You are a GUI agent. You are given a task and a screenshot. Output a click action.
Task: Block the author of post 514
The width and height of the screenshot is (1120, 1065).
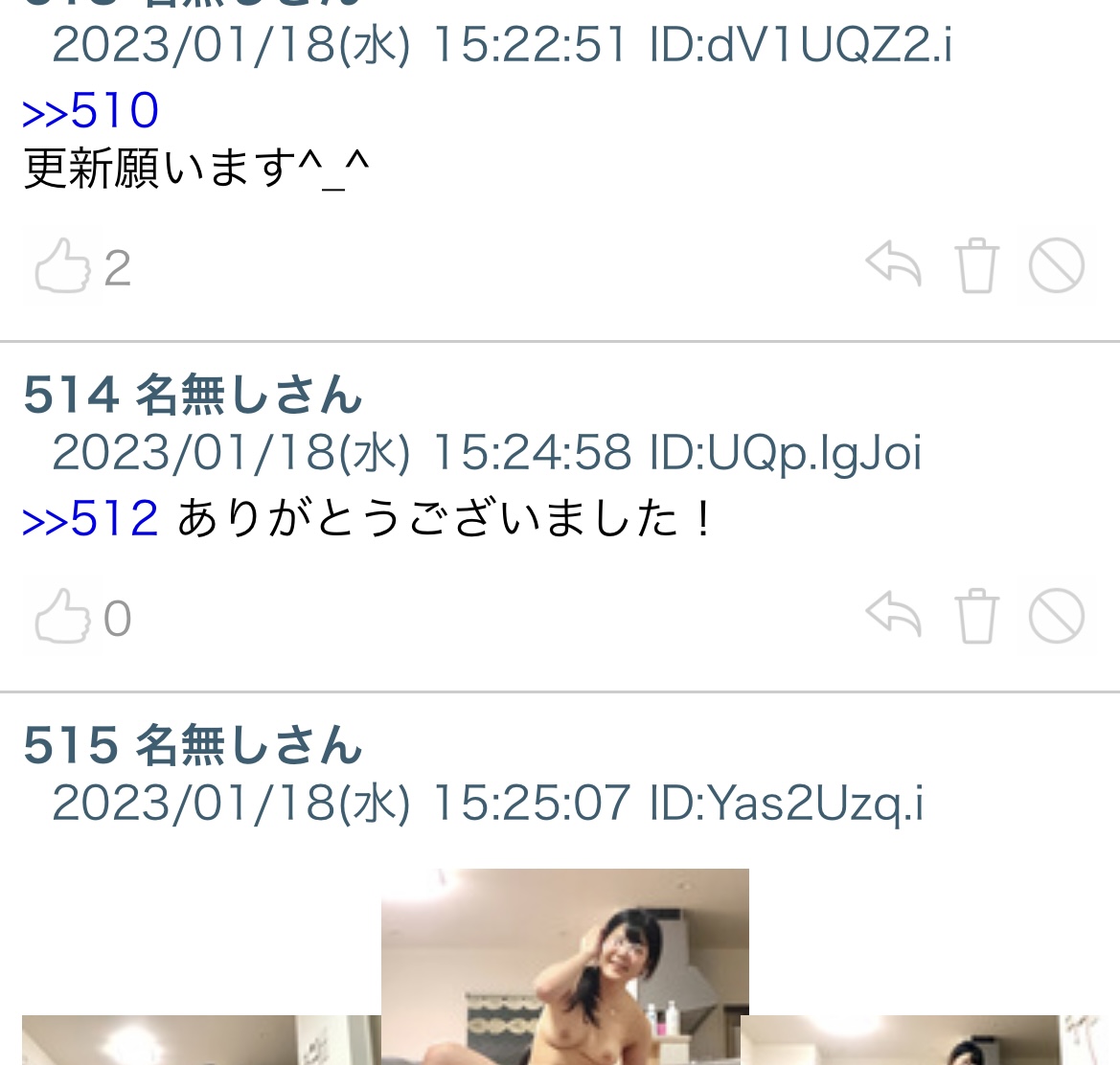coord(1056,617)
